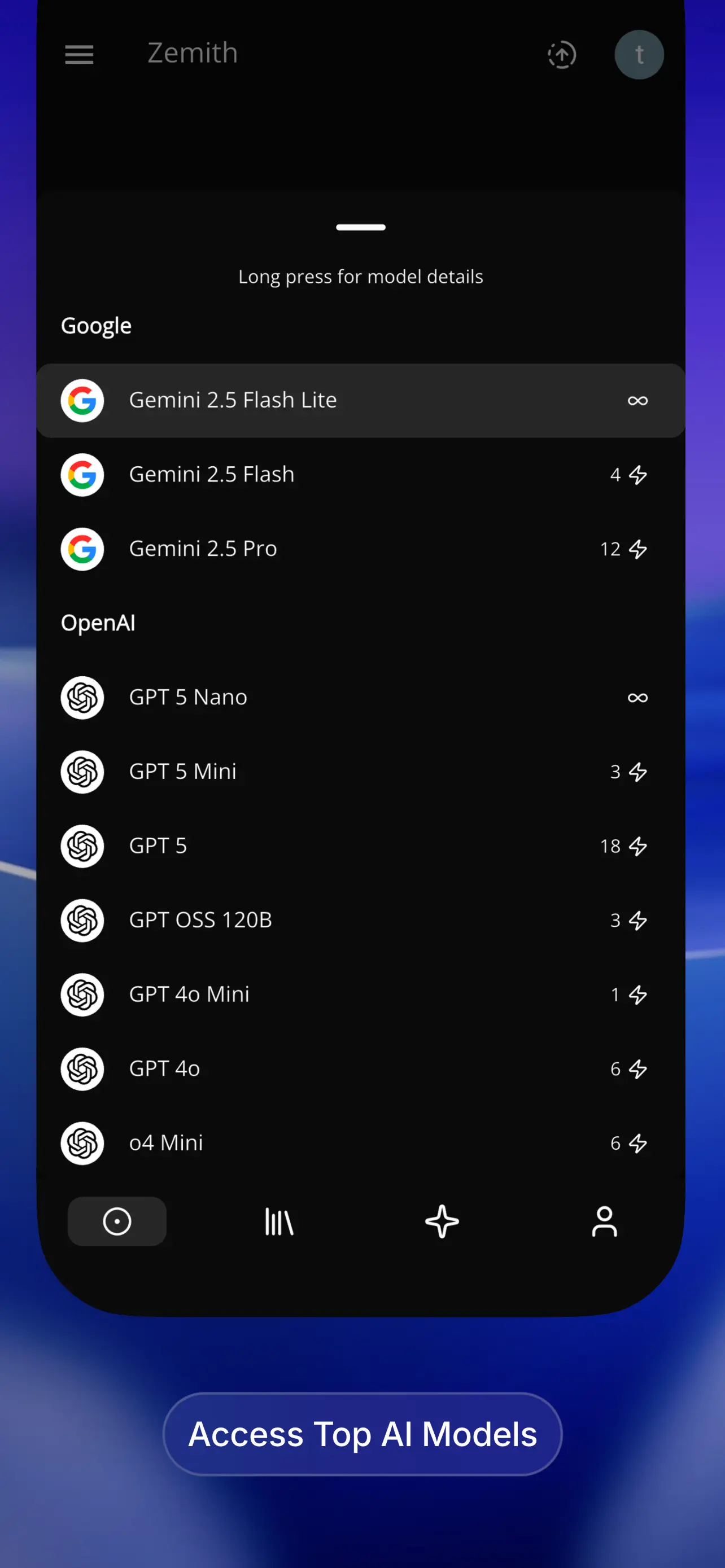Open the hamburger navigation menu
This screenshot has width=725, height=1568.
pos(78,54)
